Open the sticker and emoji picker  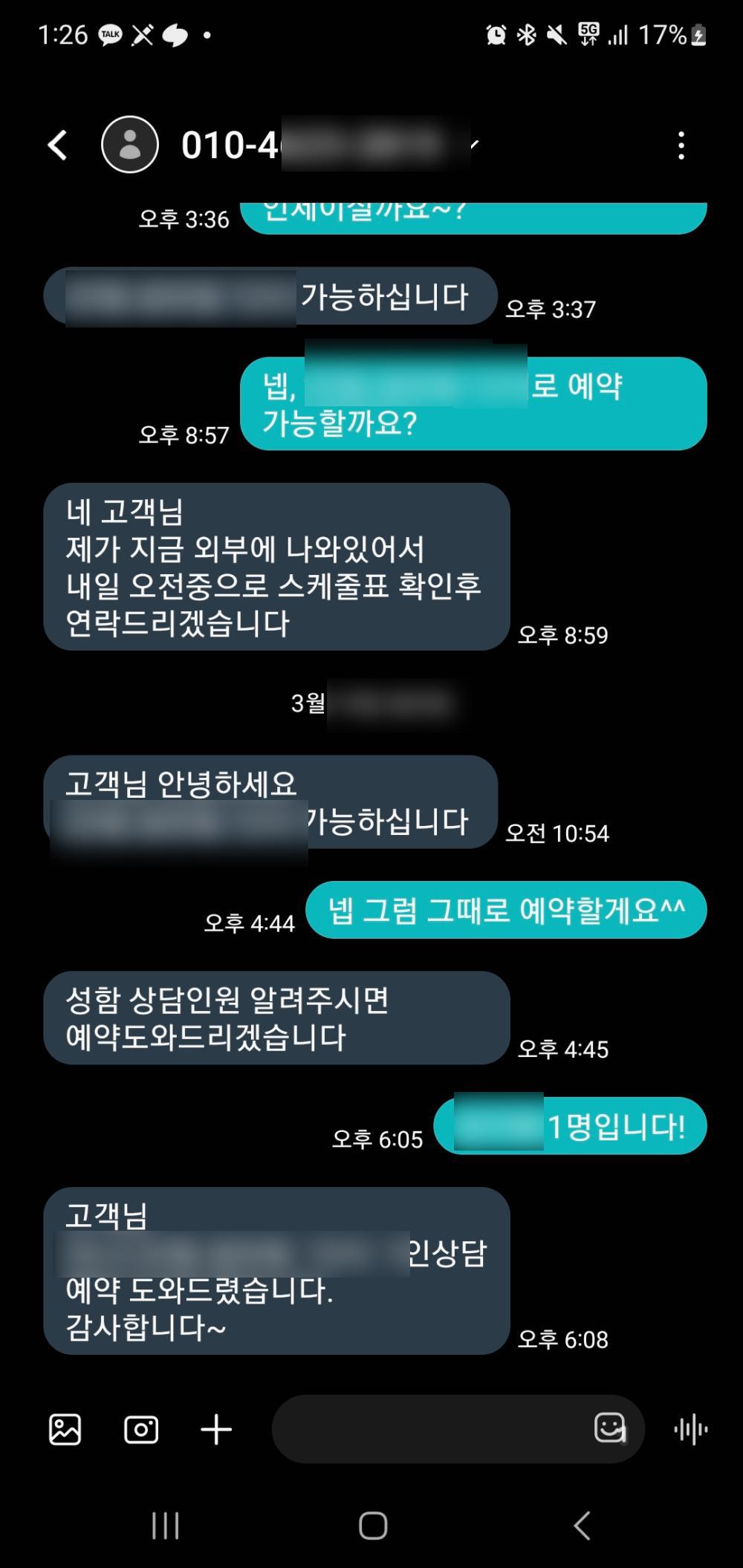(x=610, y=1428)
